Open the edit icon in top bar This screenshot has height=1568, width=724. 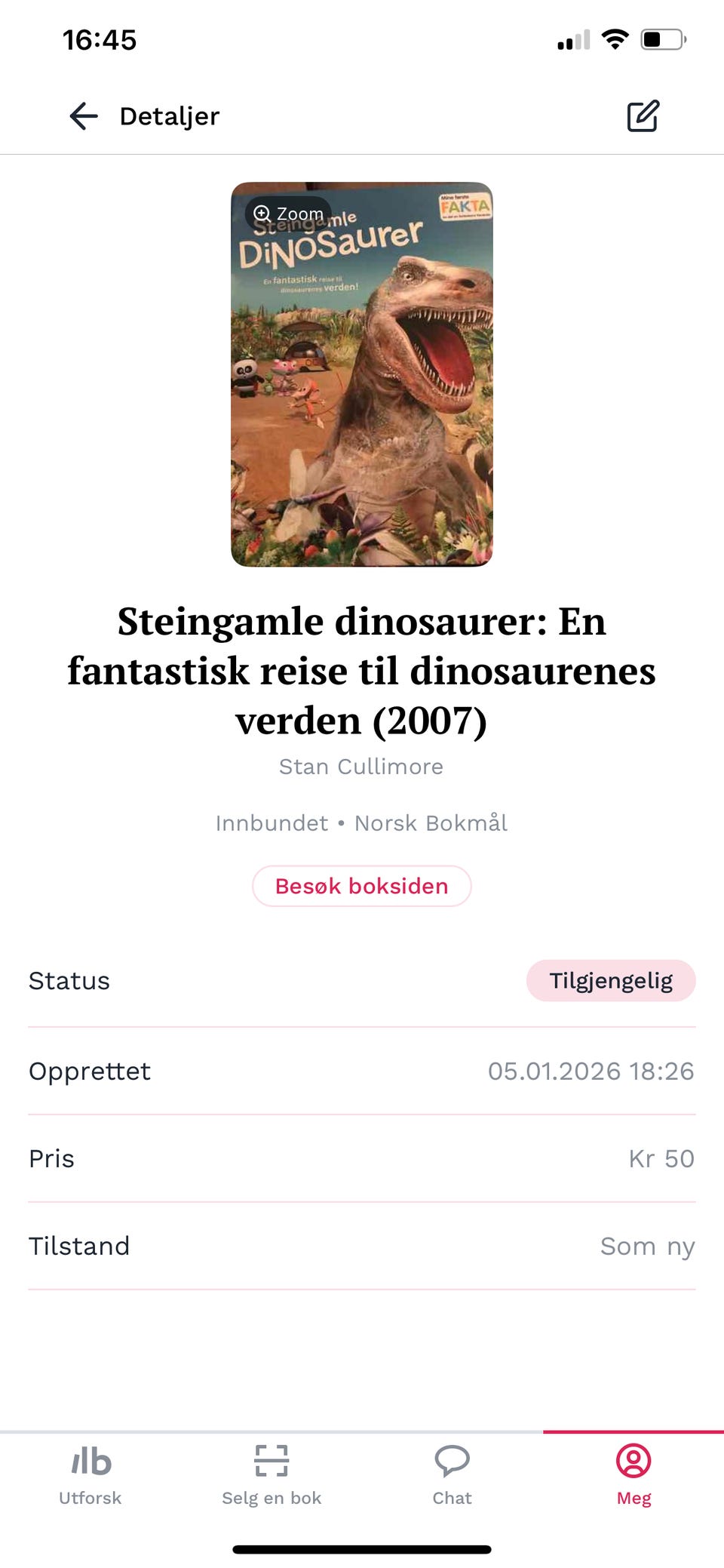pyautogui.click(x=643, y=116)
